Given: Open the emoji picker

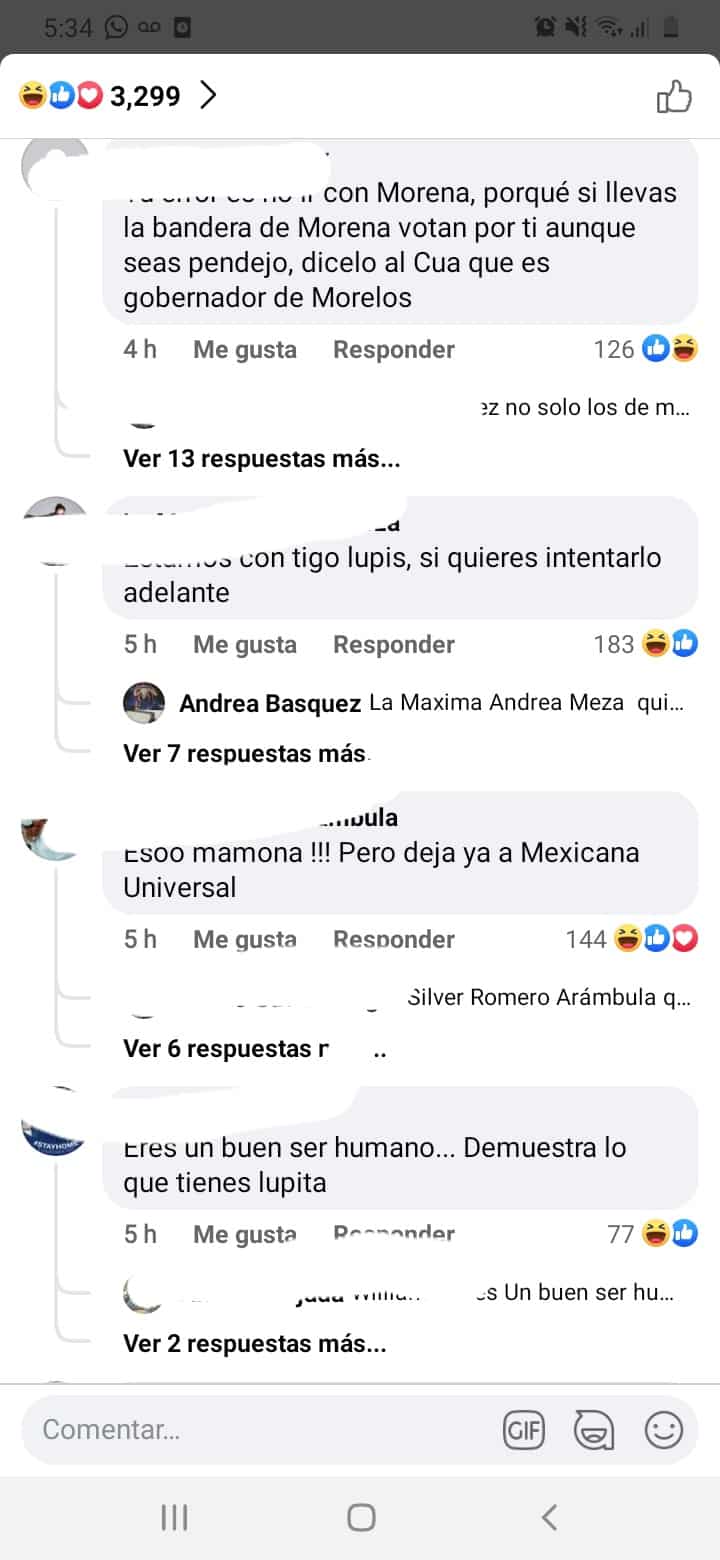Looking at the screenshot, I should coord(663,1431).
